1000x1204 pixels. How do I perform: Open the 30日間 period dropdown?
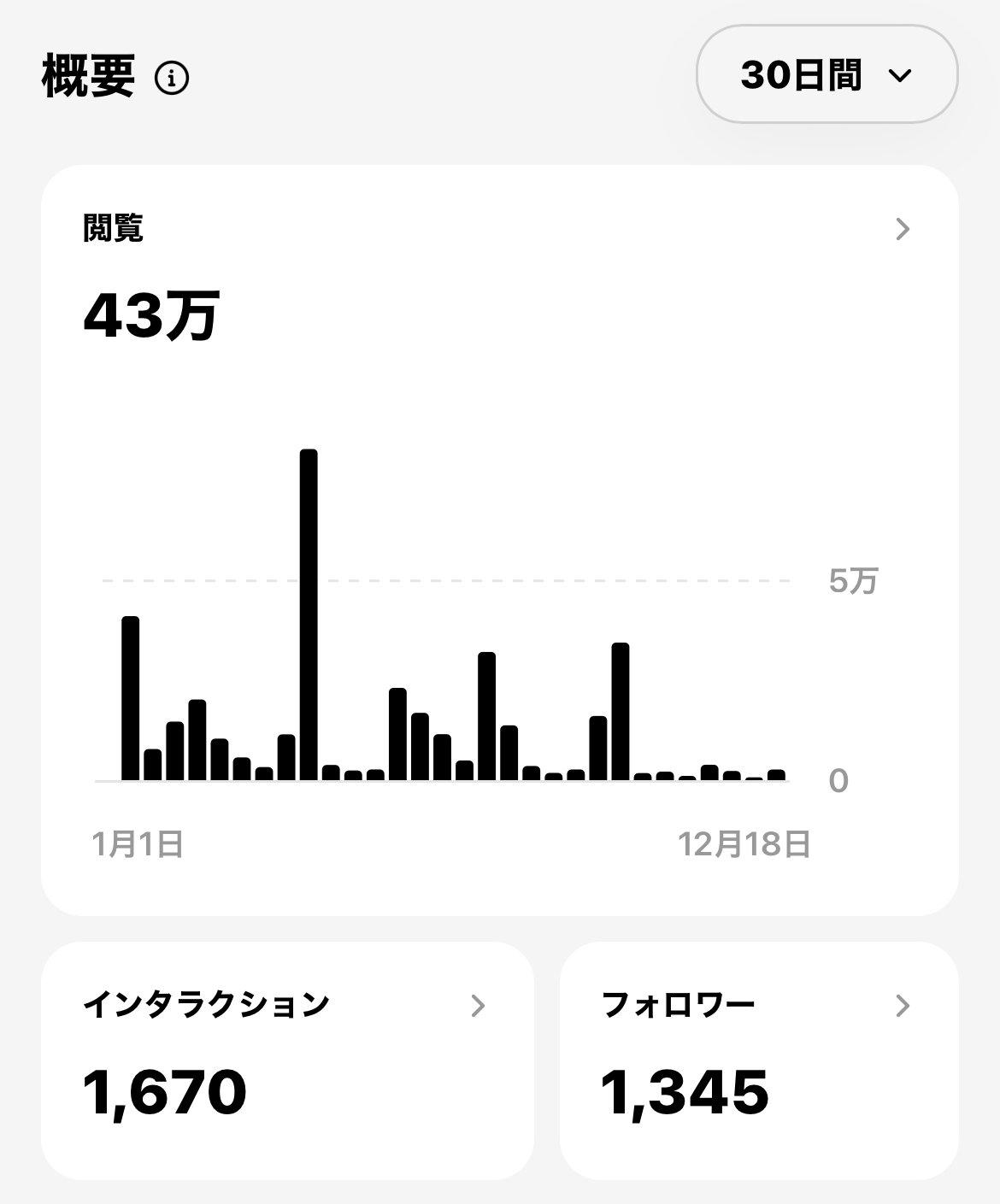[x=826, y=74]
